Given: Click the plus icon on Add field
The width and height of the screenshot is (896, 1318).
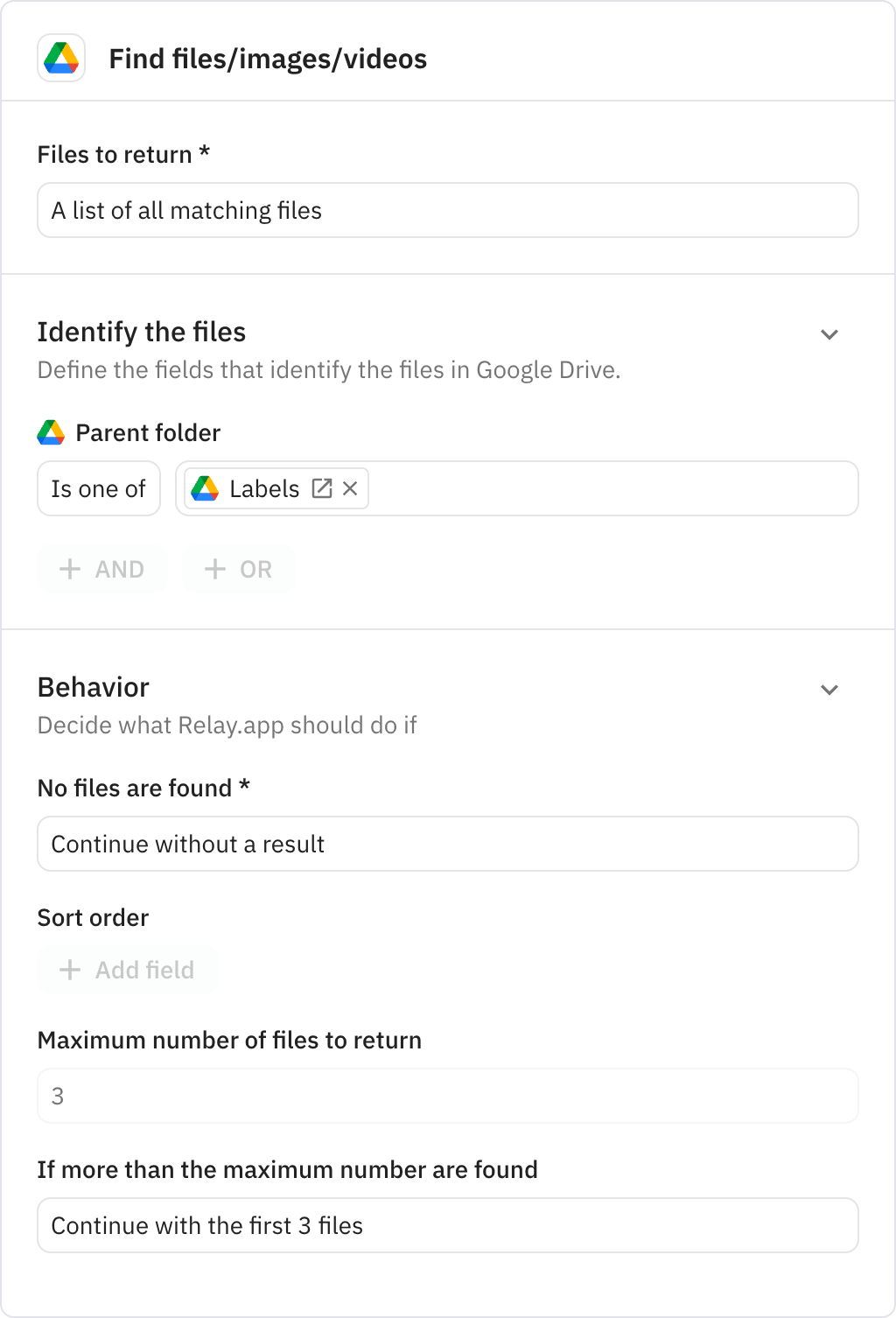Looking at the screenshot, I should click(x=68, y=970).
